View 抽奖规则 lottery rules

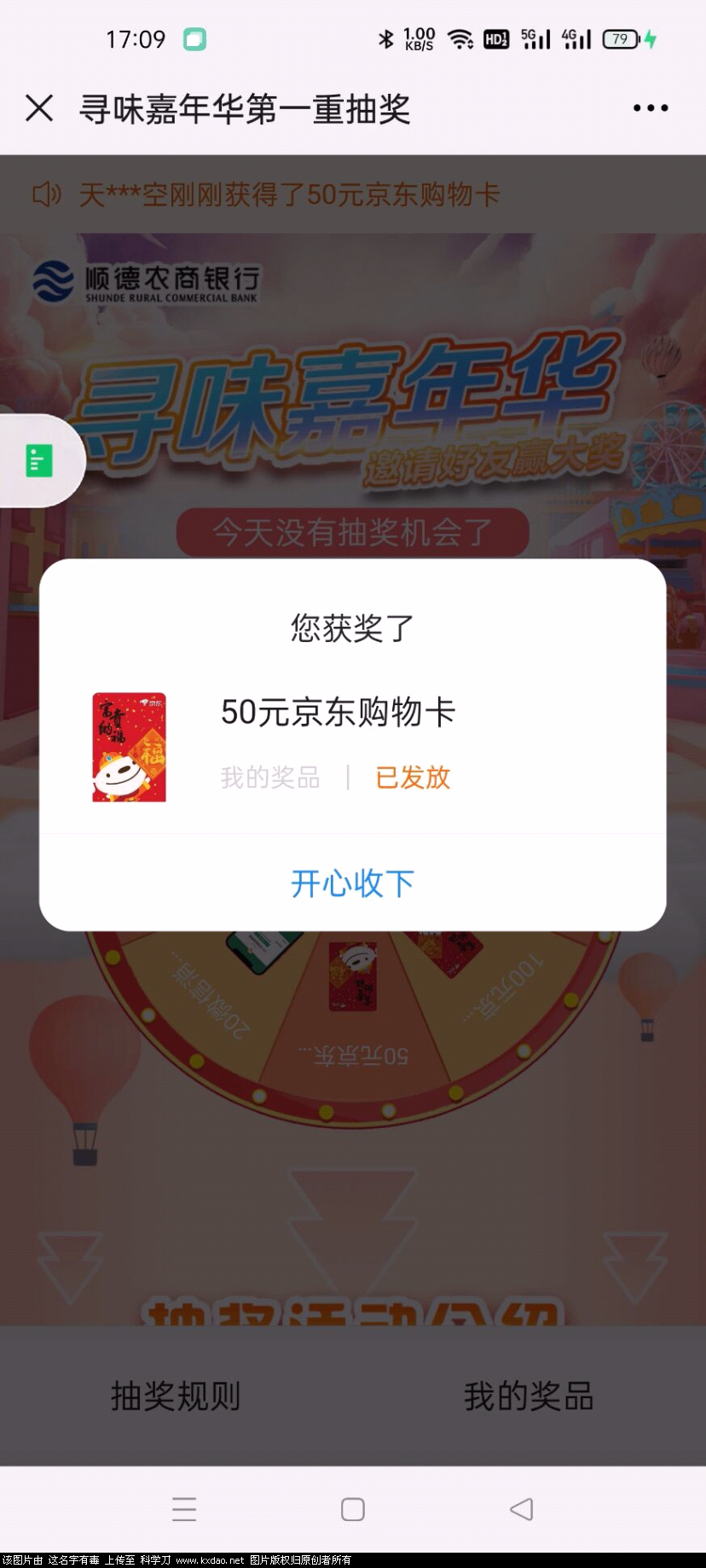pyautogui.click(x=176, y=1397)
